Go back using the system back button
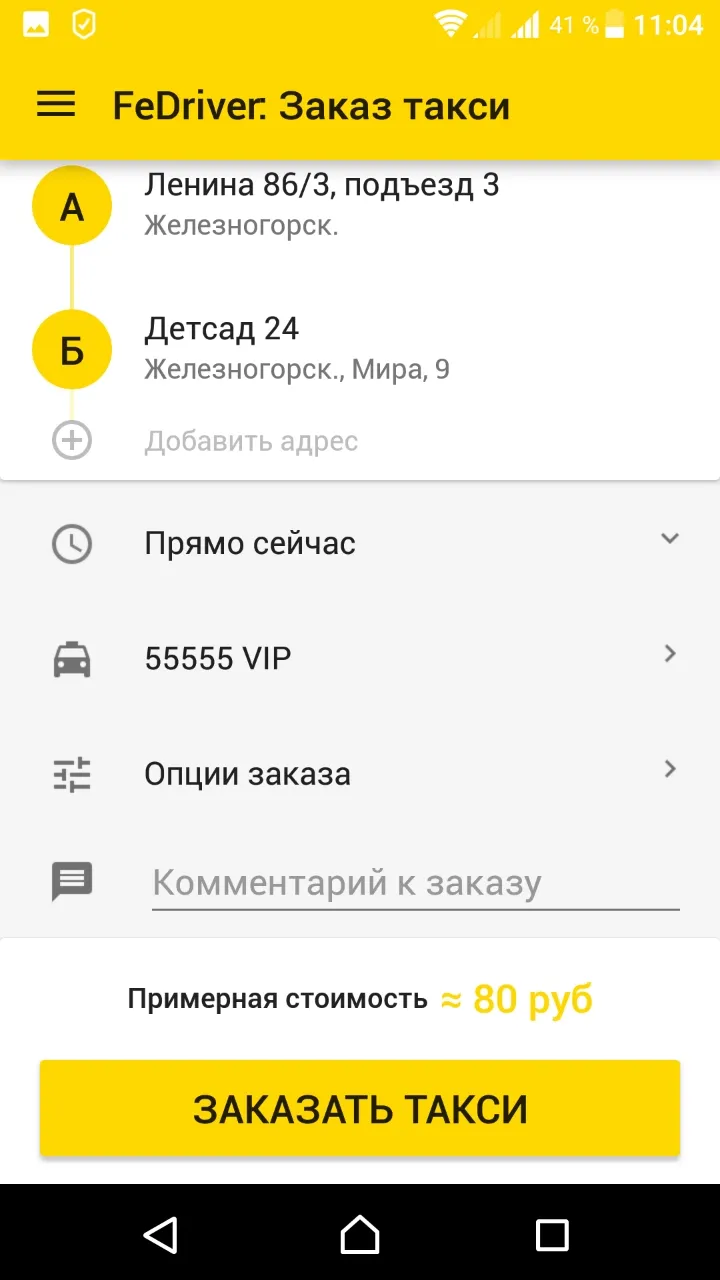The image size is (720, 1280). pyautogui.click(x=161, y=1235)
